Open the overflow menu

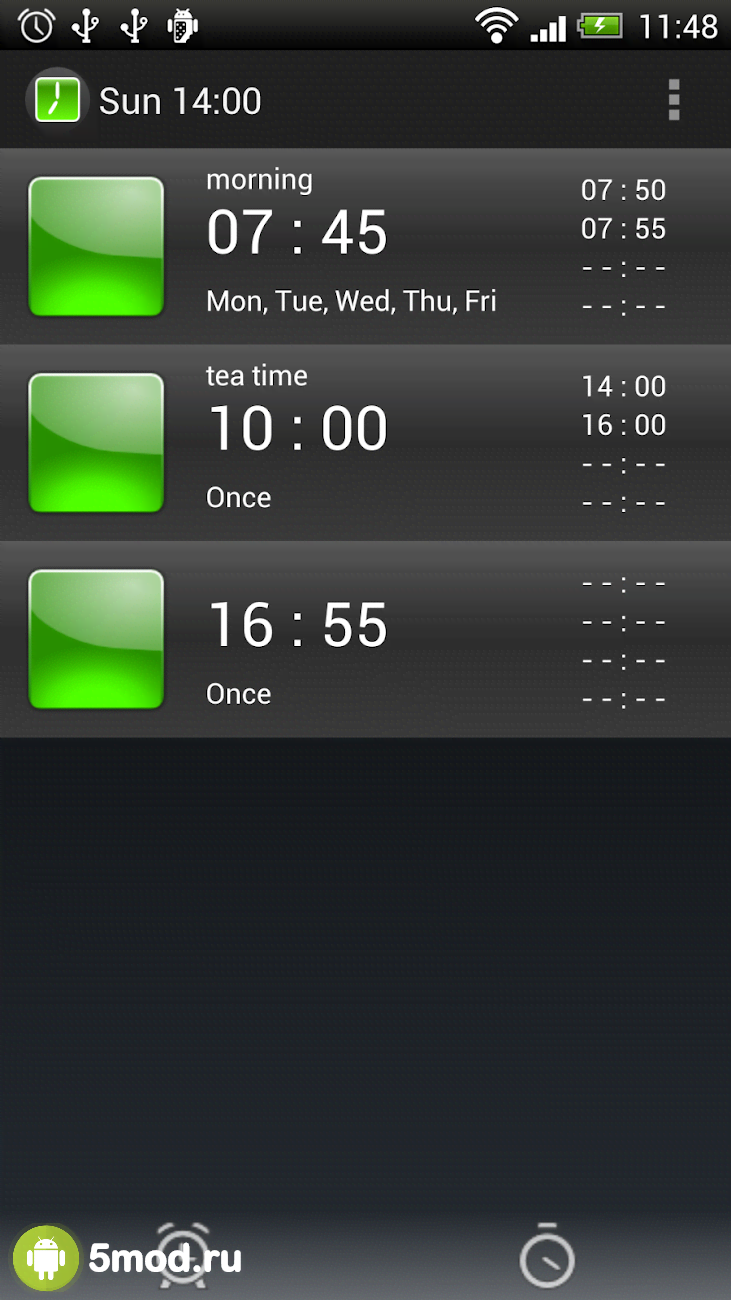click(x=674, y=100)
